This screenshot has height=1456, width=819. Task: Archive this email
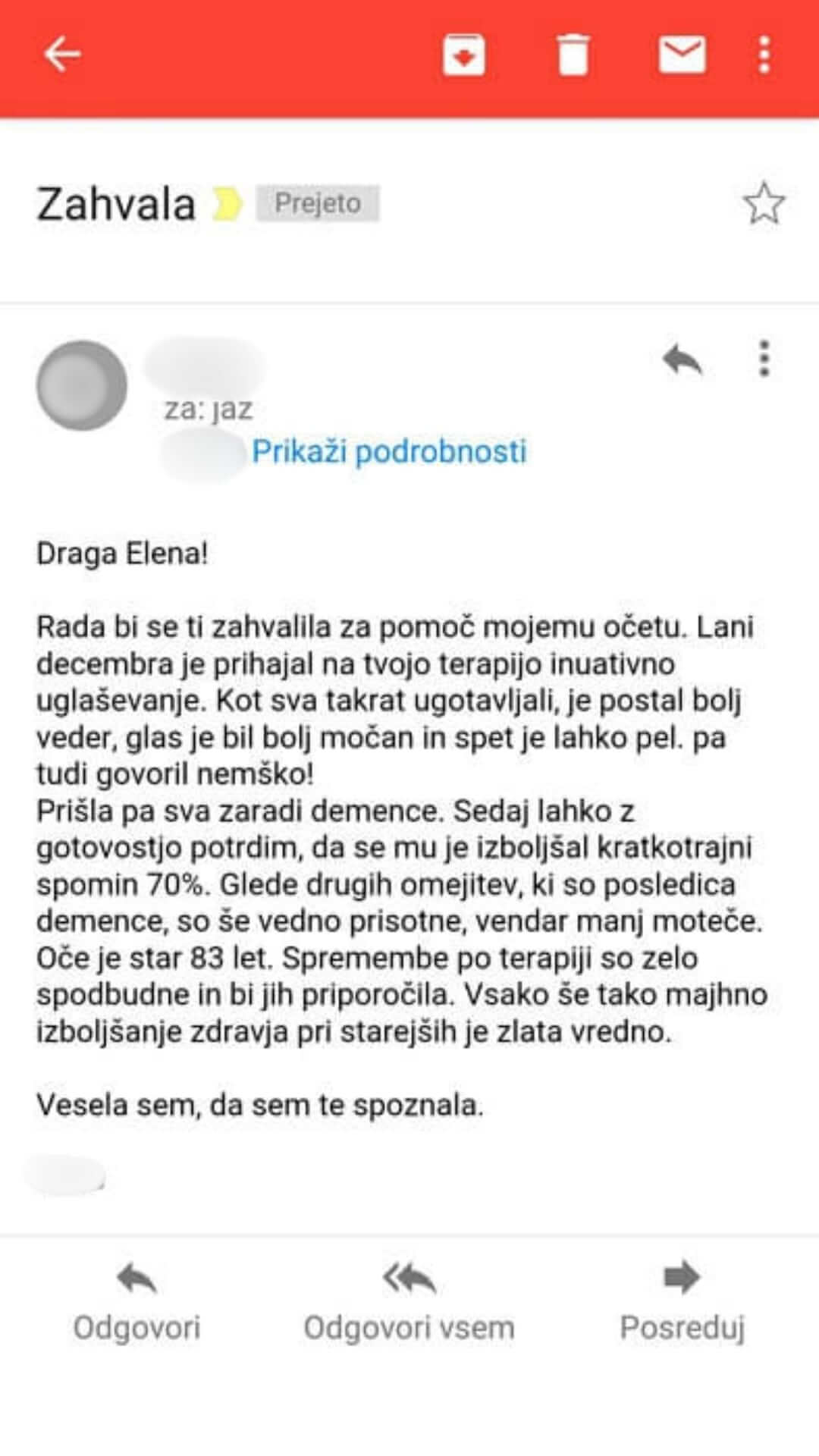pos(464,55)
